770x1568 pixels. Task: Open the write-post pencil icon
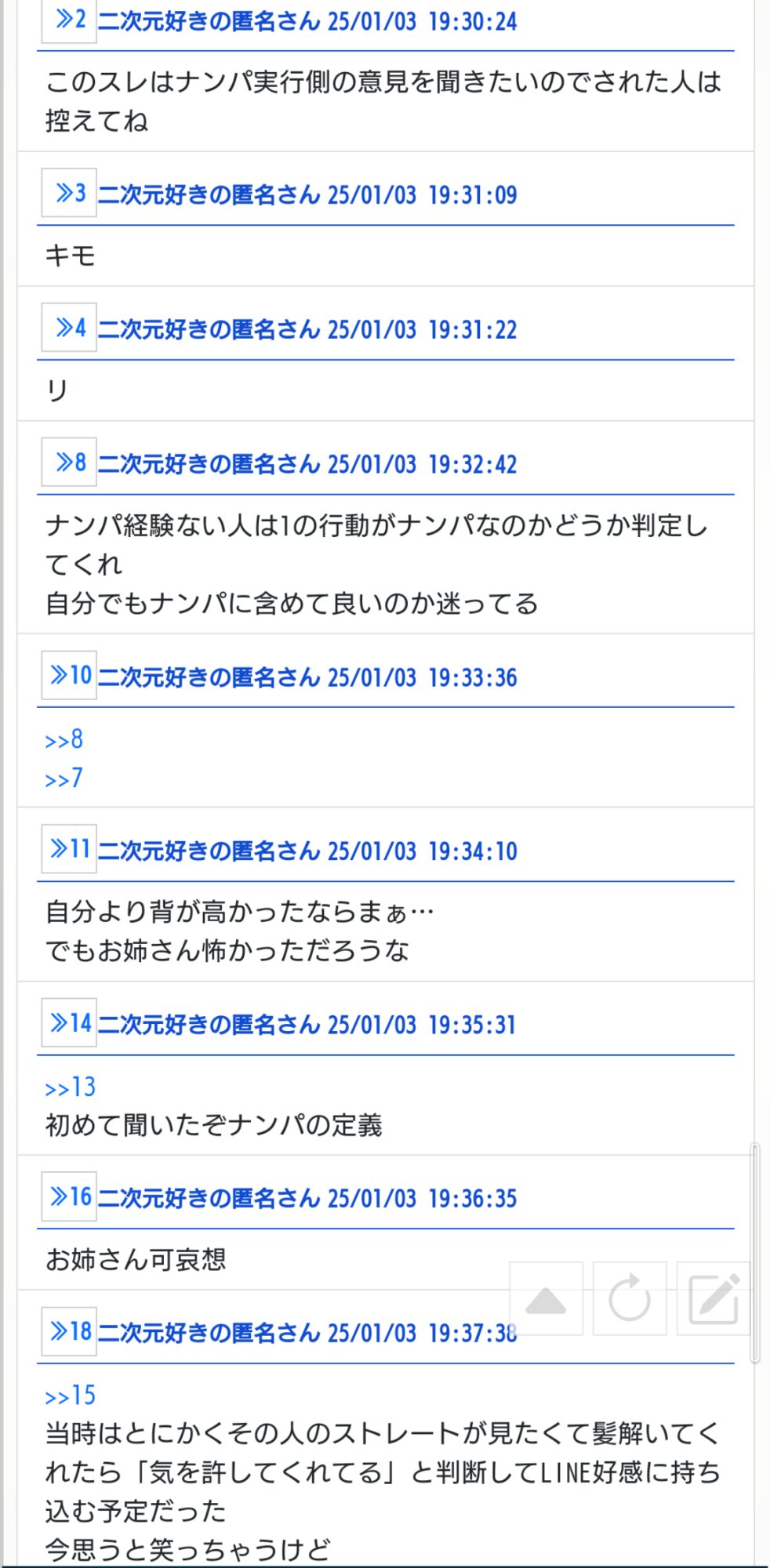[713, 1298]
